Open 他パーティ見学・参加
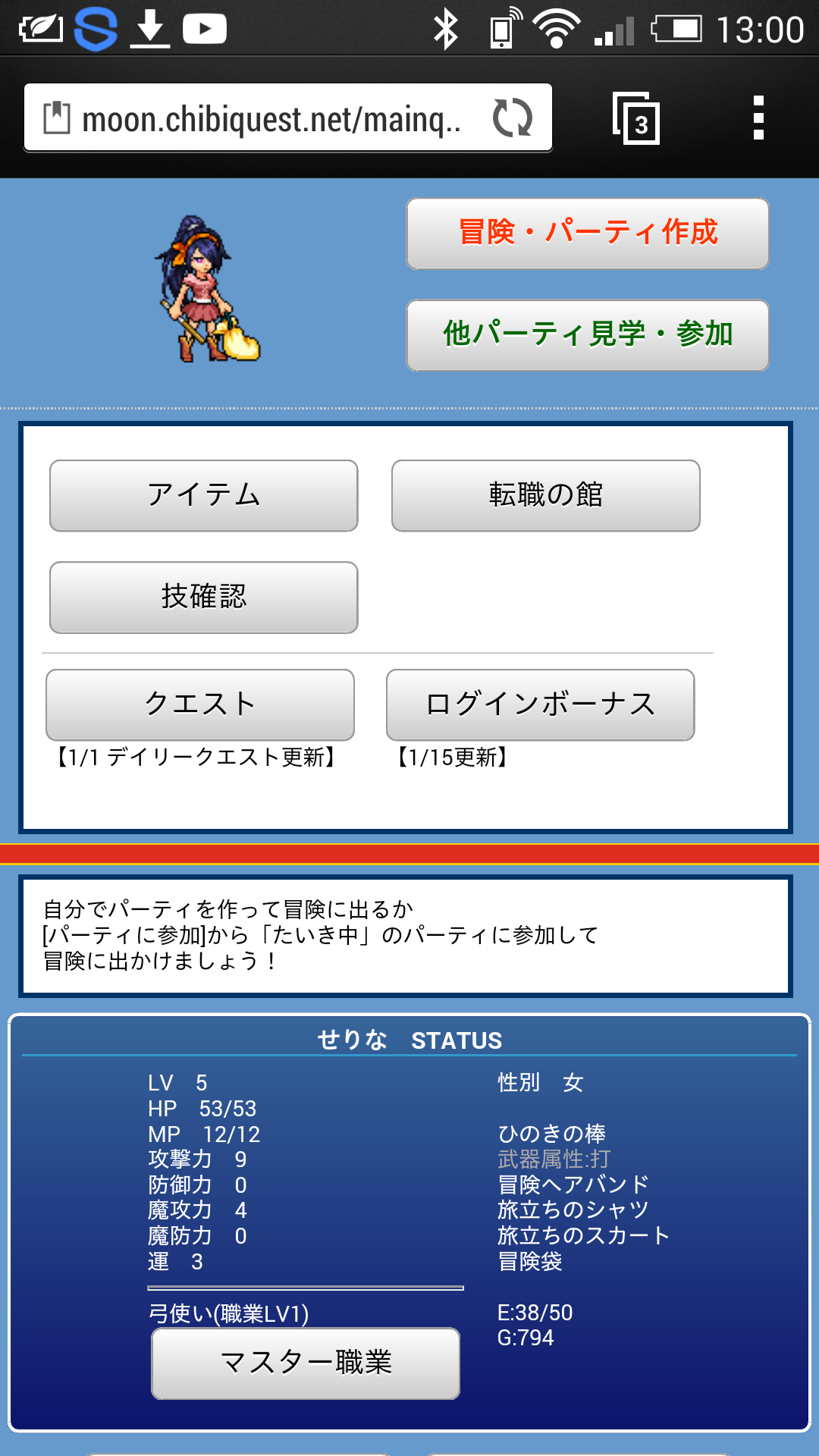This screenshot has width=819, height=1456. [588, 334]
